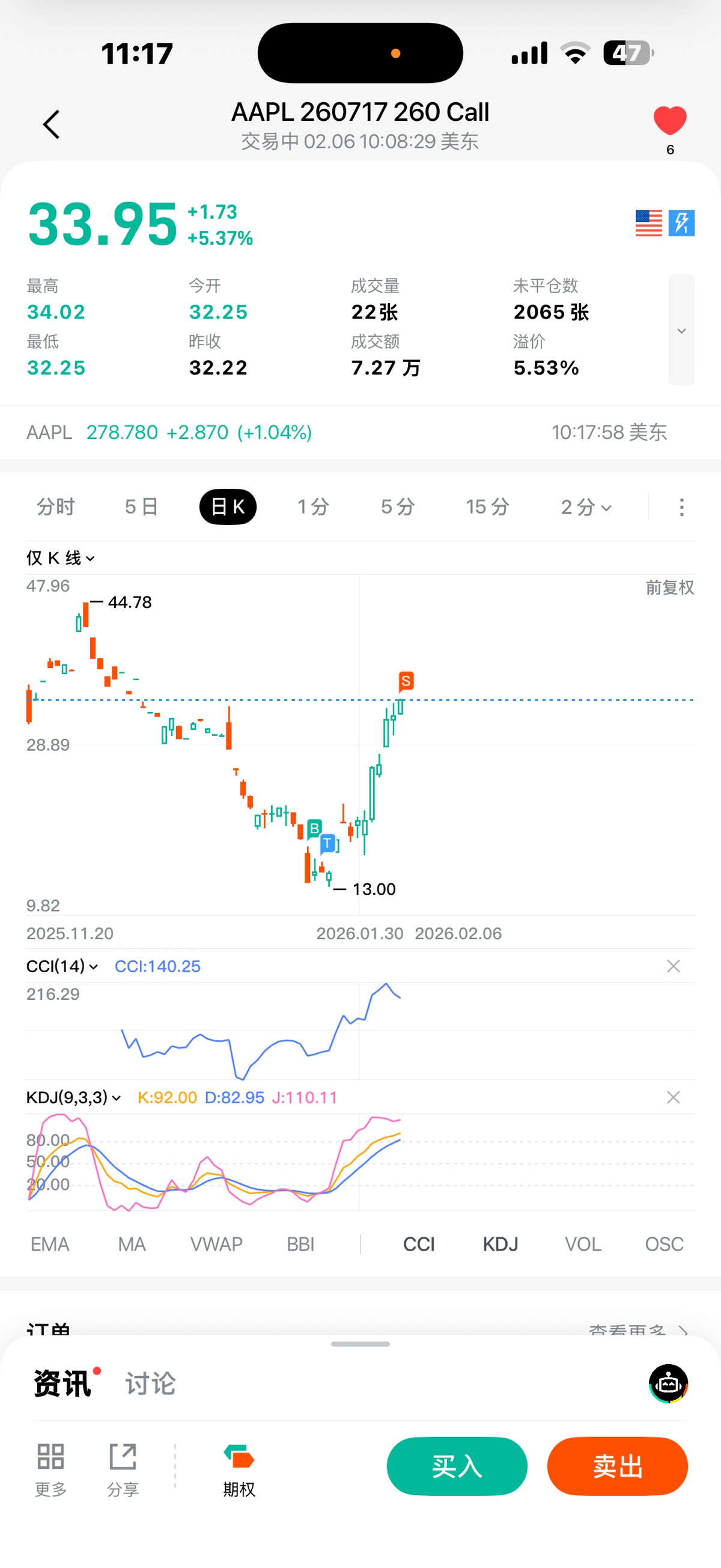Expand the quote details chevron
Screen dimensions: 721x1568
[x=681, y=331]
